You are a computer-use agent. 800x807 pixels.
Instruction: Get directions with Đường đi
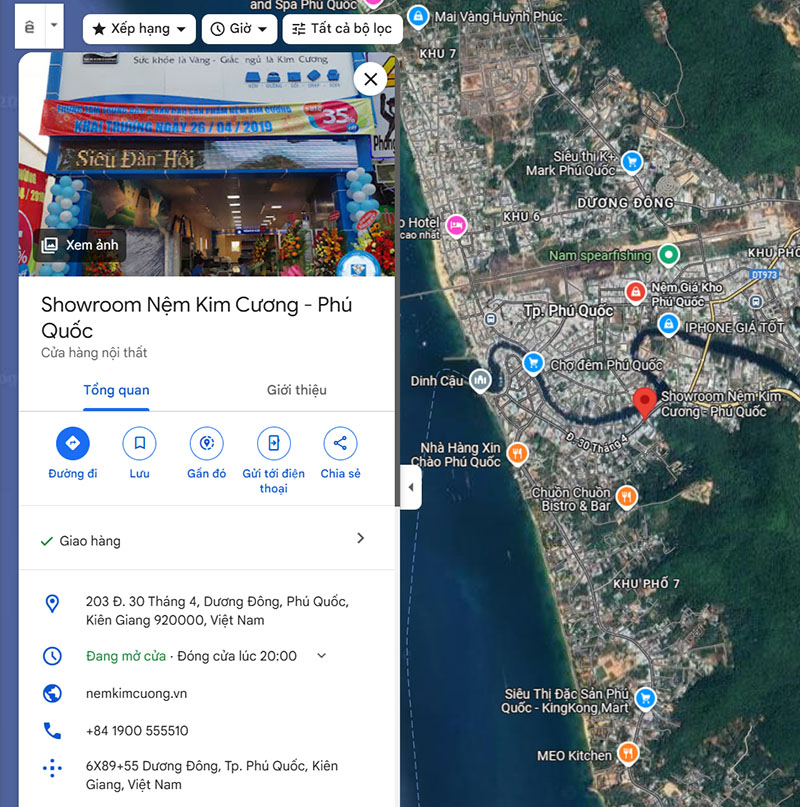pyautogui.click(x=72, y=443)
